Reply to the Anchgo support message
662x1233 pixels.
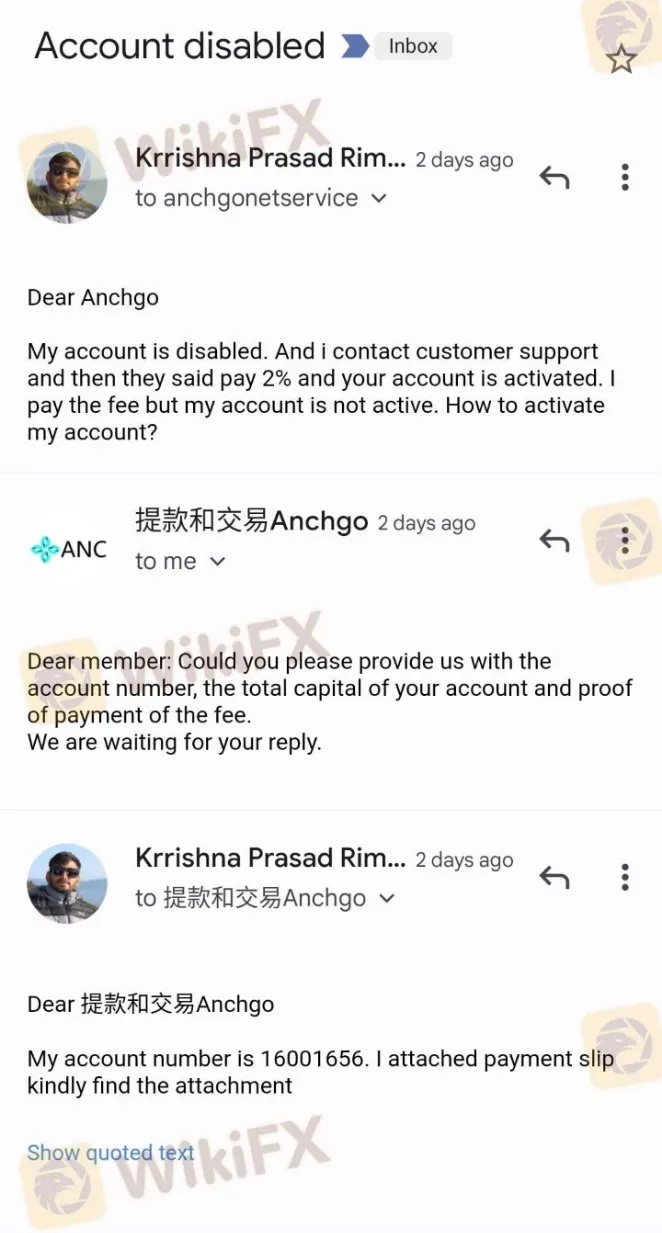pyautogui.click(x=554, y=541)
